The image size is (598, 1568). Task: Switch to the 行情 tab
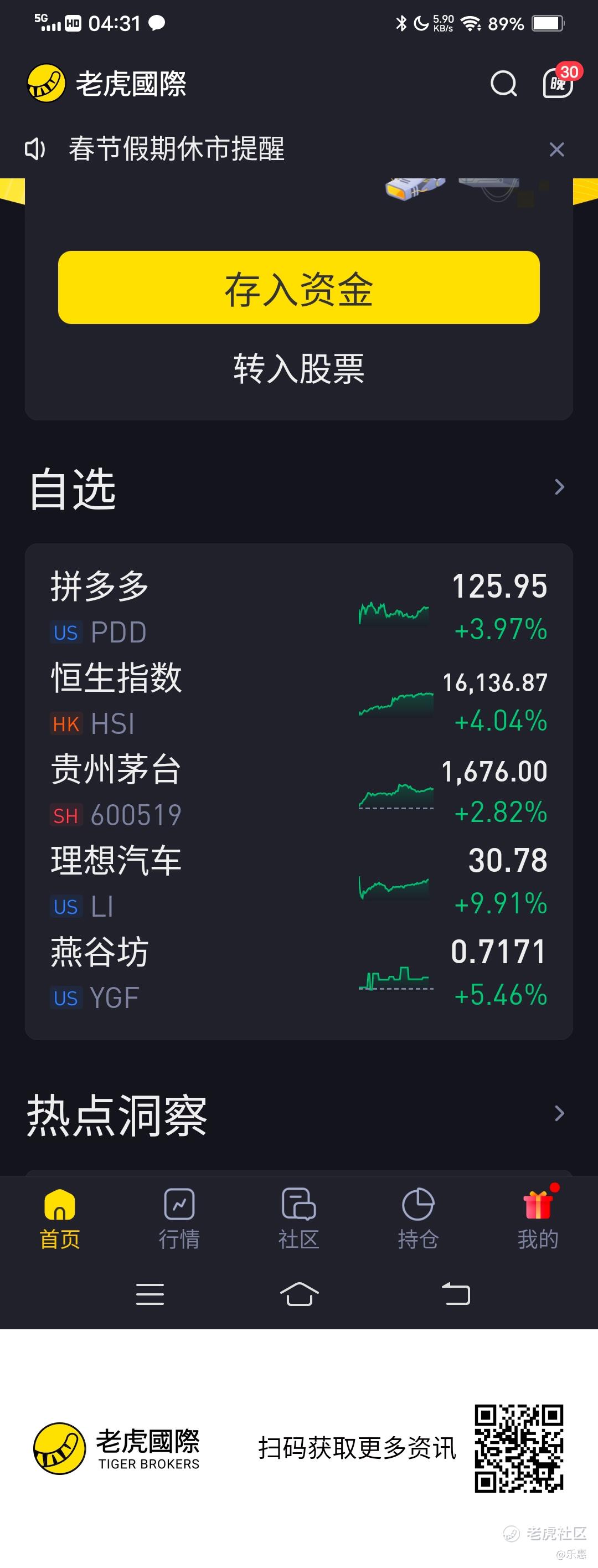click(x=179, y=1219)
